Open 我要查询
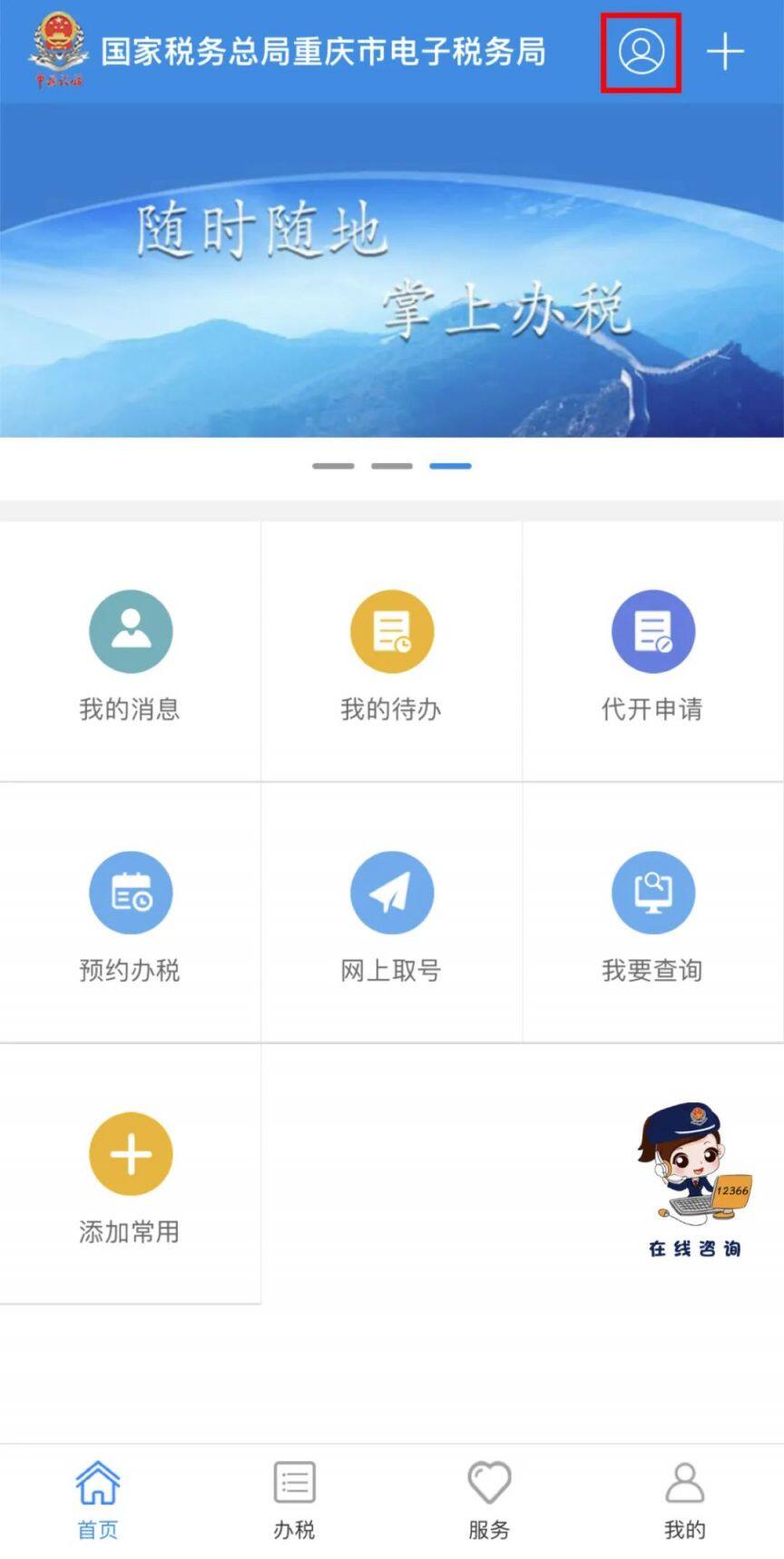Image resolution: width=784 pixels, height=1559 pixels. [652, 913]
